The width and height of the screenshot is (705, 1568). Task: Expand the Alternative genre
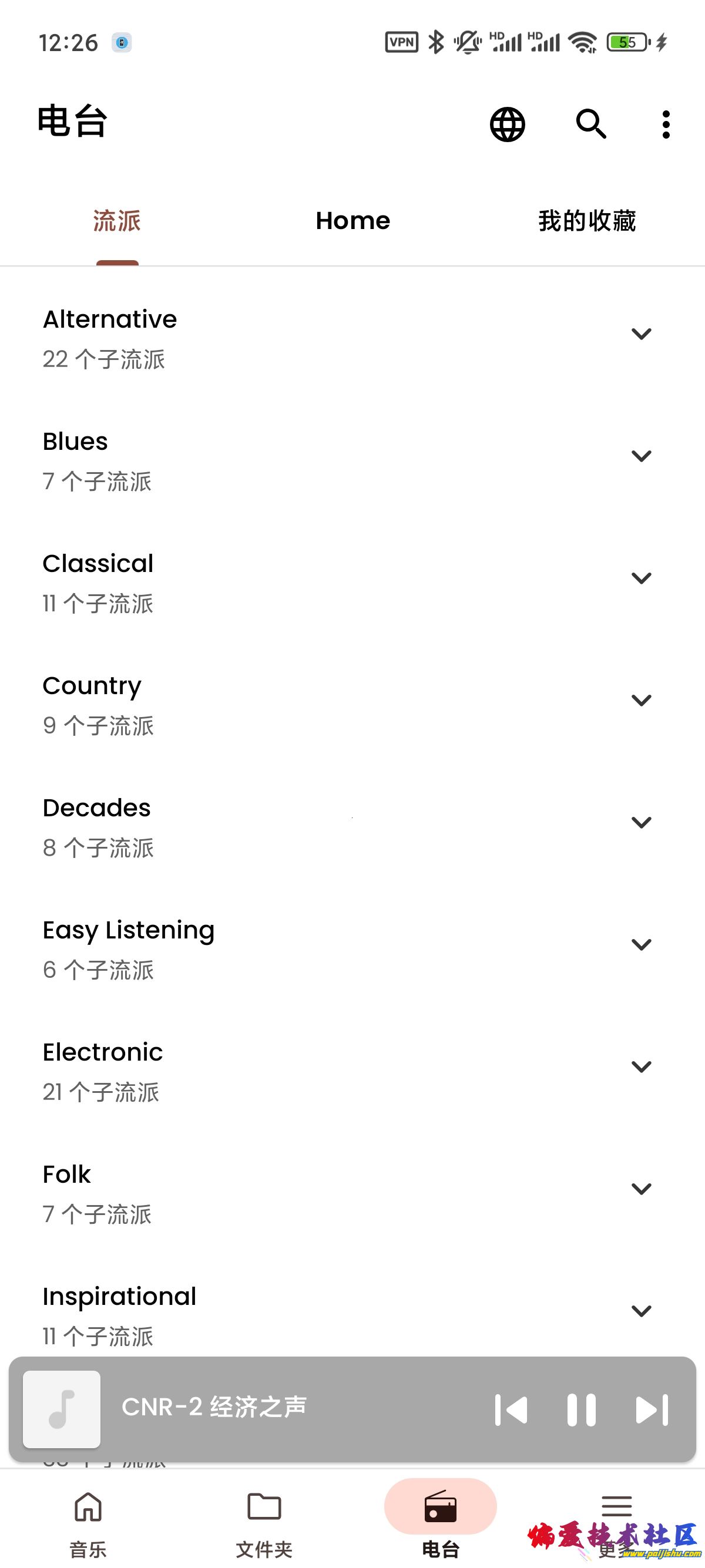coord(641,334)
